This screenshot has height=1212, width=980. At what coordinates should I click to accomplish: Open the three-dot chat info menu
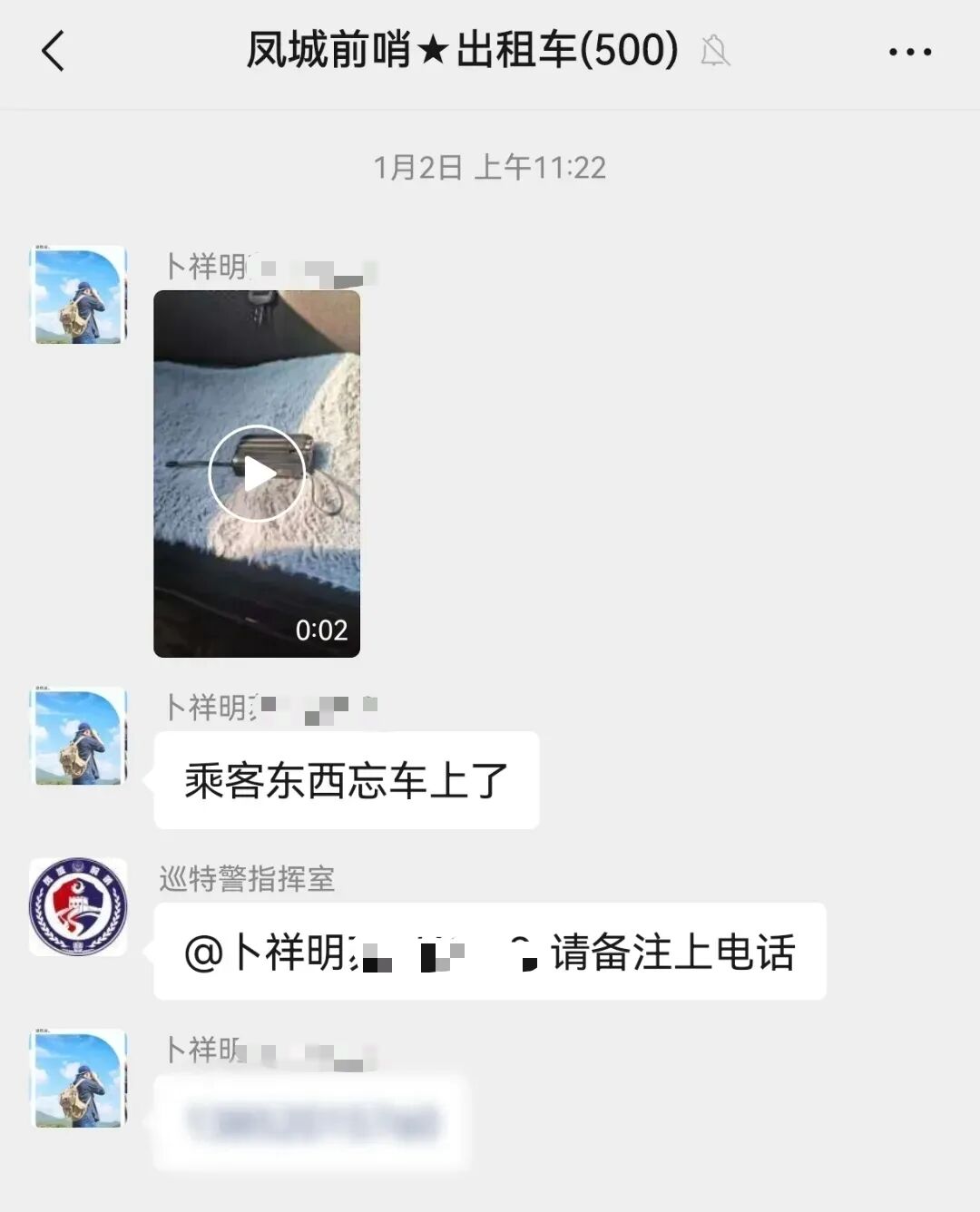coord(909,52)
